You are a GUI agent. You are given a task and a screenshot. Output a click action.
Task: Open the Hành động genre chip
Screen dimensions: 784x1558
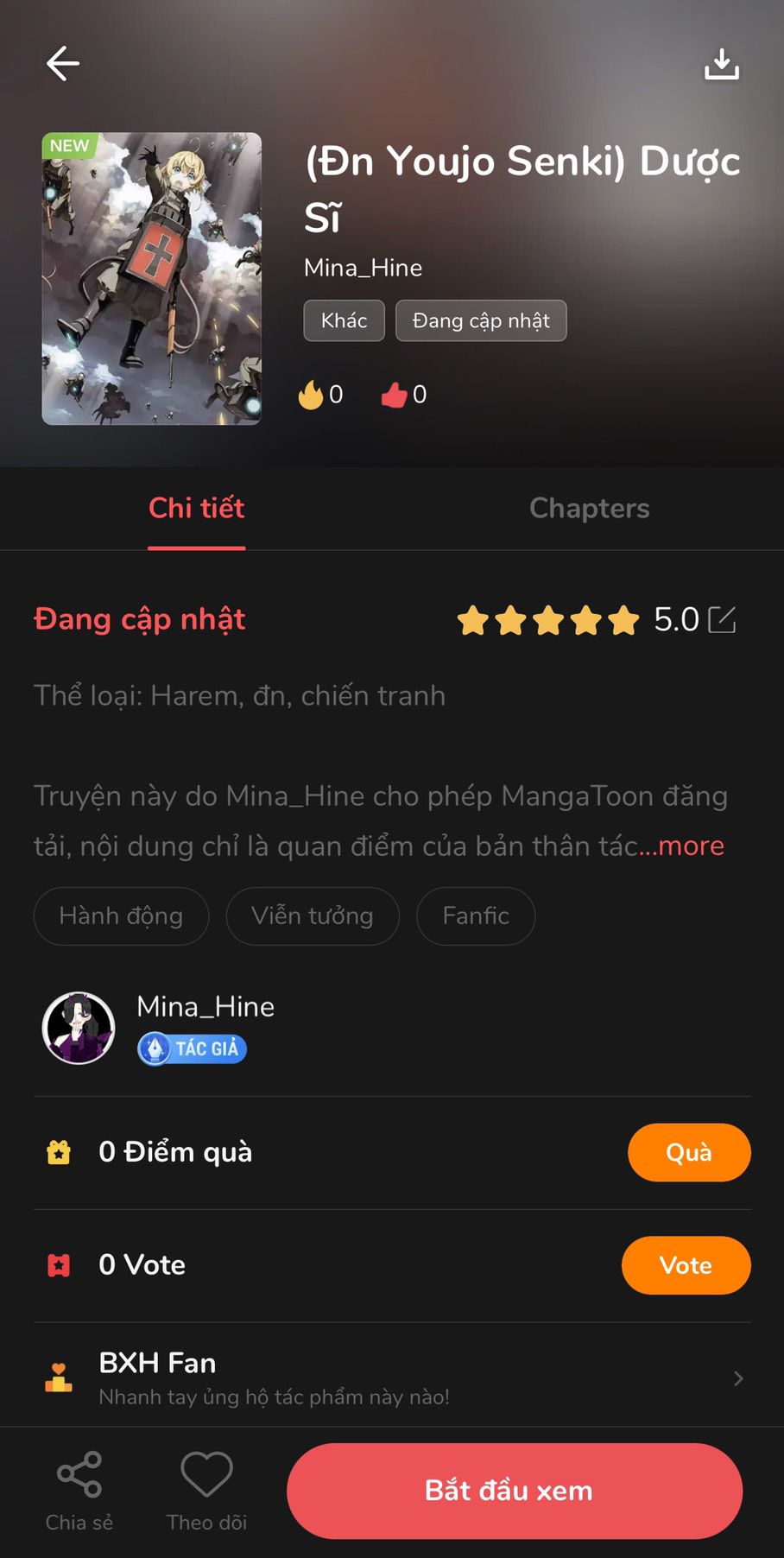coord(121,915)
